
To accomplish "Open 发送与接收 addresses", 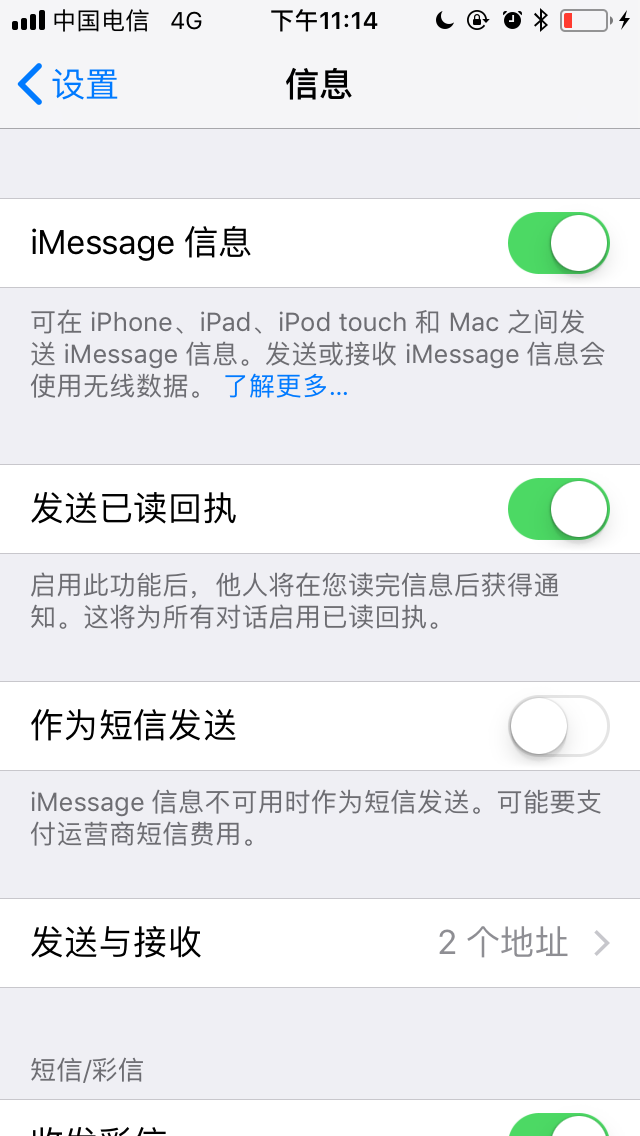I will click(320, 942).
